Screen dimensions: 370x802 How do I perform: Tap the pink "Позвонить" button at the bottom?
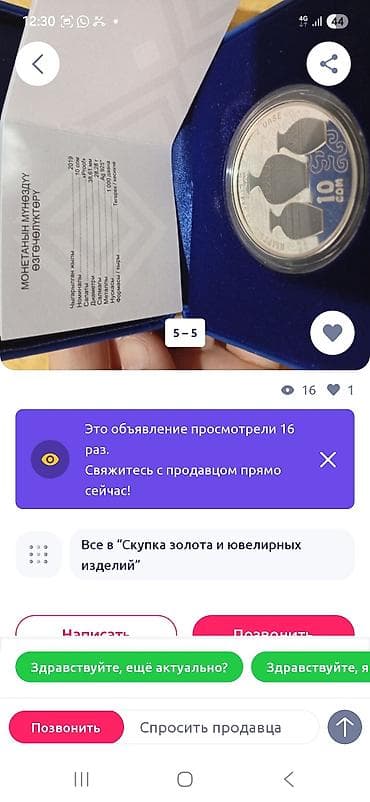click(x=66, y=727)
